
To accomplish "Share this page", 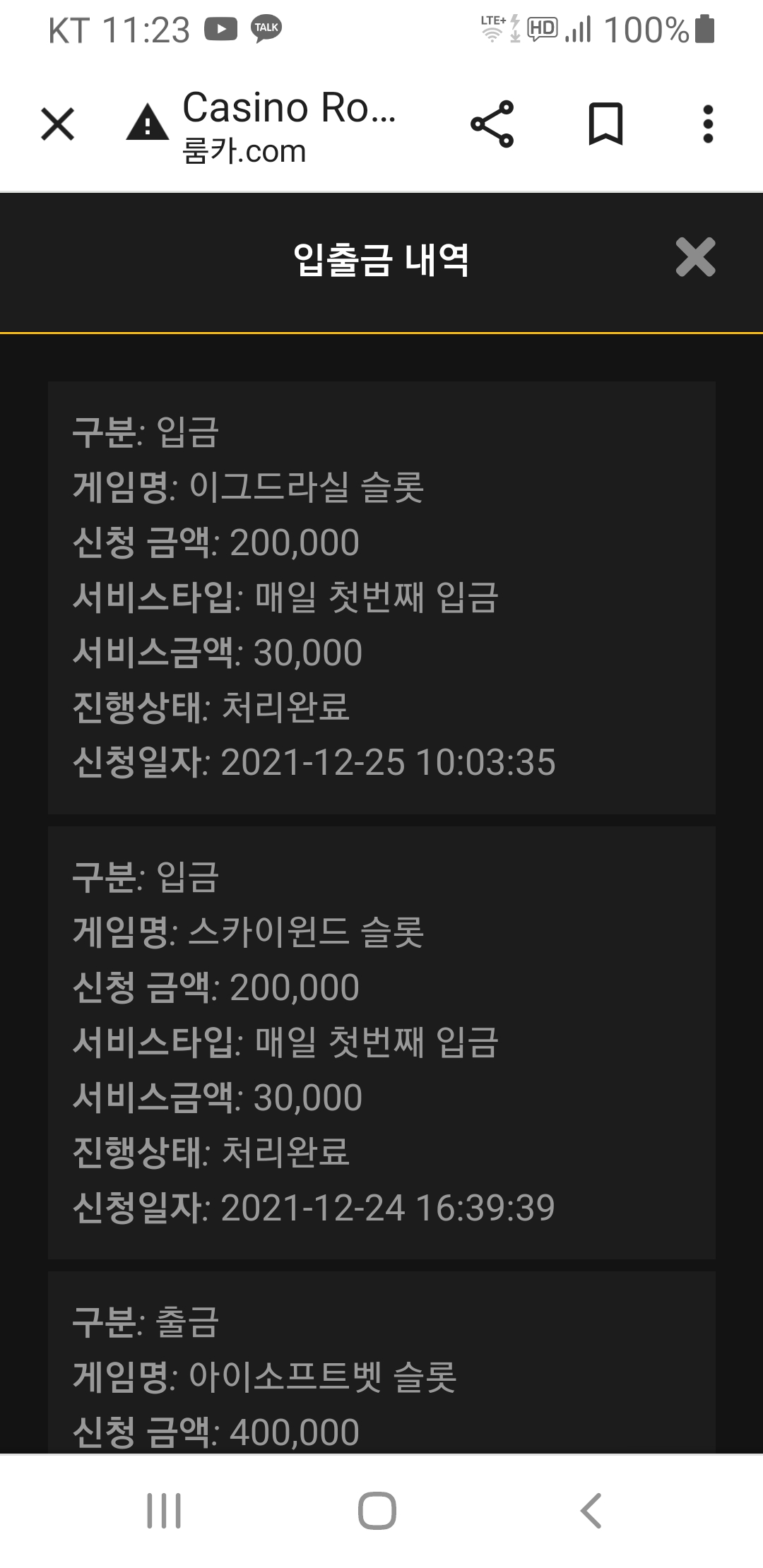I will (x=492, y=124).
